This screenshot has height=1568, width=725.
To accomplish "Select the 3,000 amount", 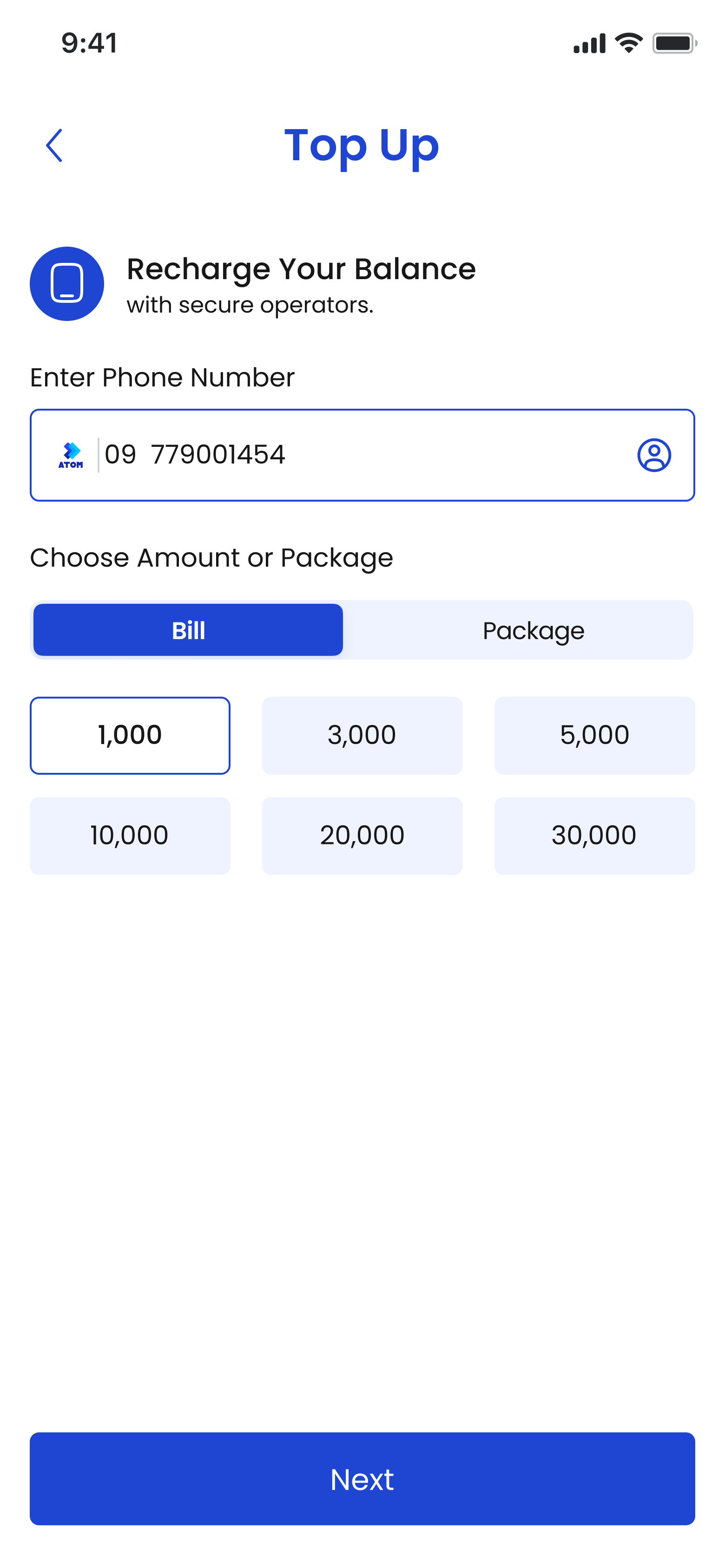I will pyautogui.click(x=362, y=735).
